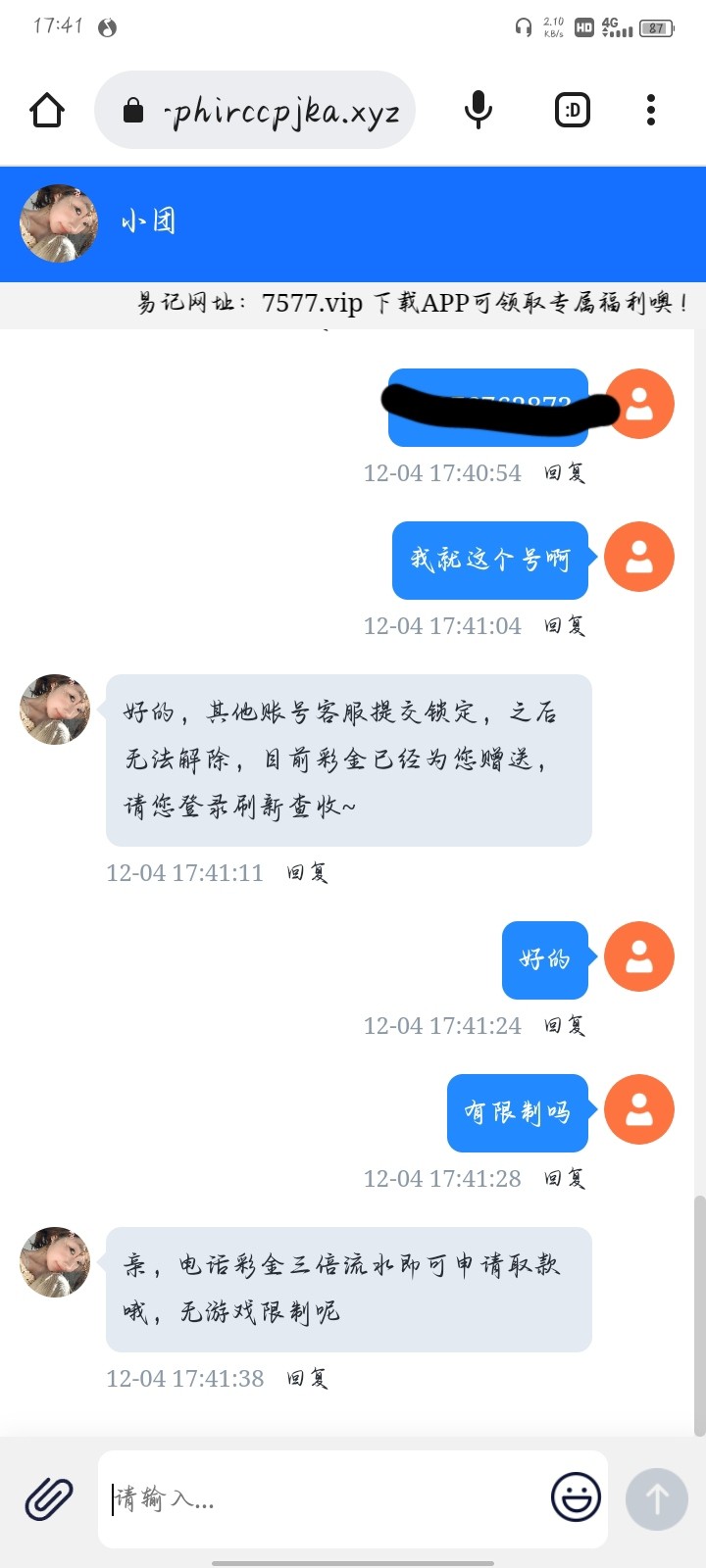Reply to the 17:40:54 message
The height and width of the screenshot is (1568, 706).
(565, 473)
